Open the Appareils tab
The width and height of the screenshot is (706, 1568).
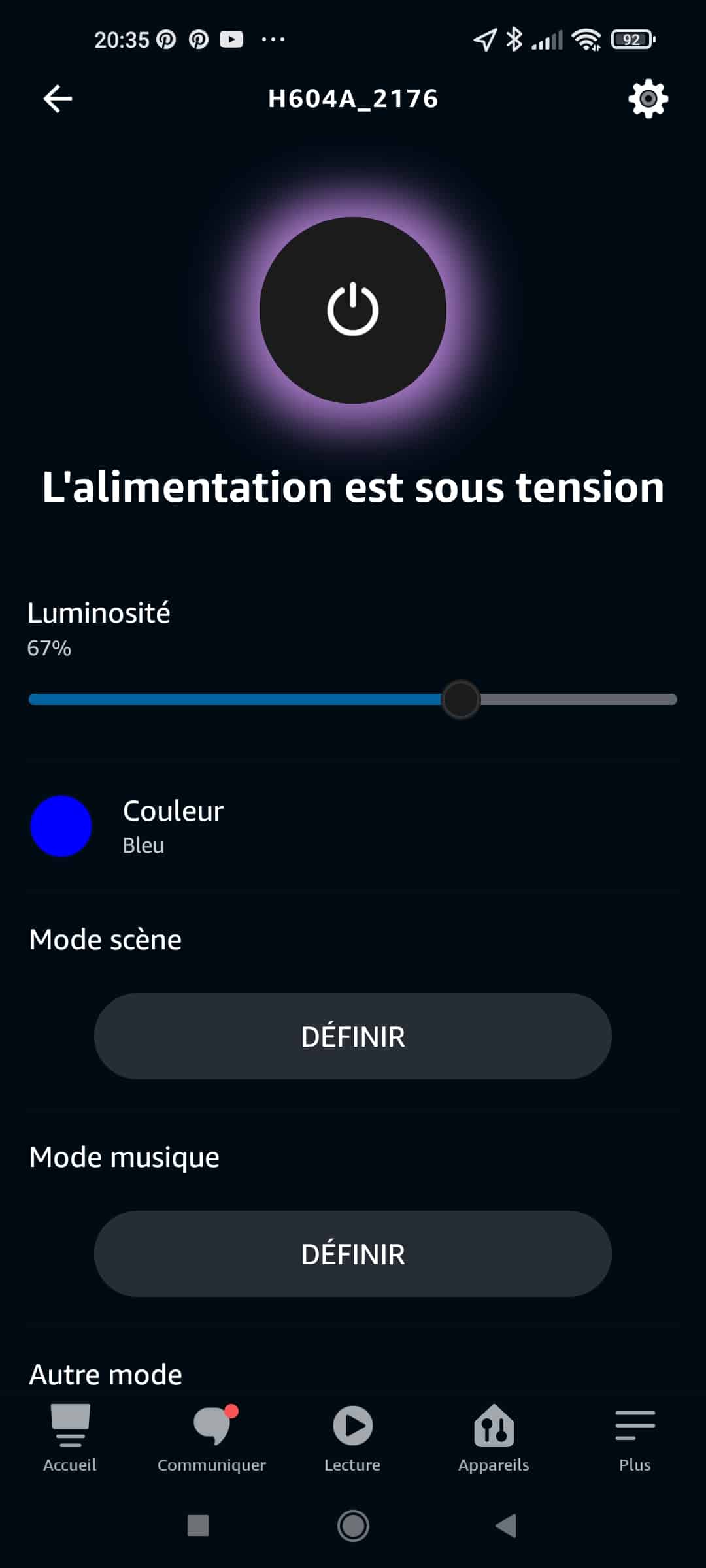click(x=494, y=1438)
